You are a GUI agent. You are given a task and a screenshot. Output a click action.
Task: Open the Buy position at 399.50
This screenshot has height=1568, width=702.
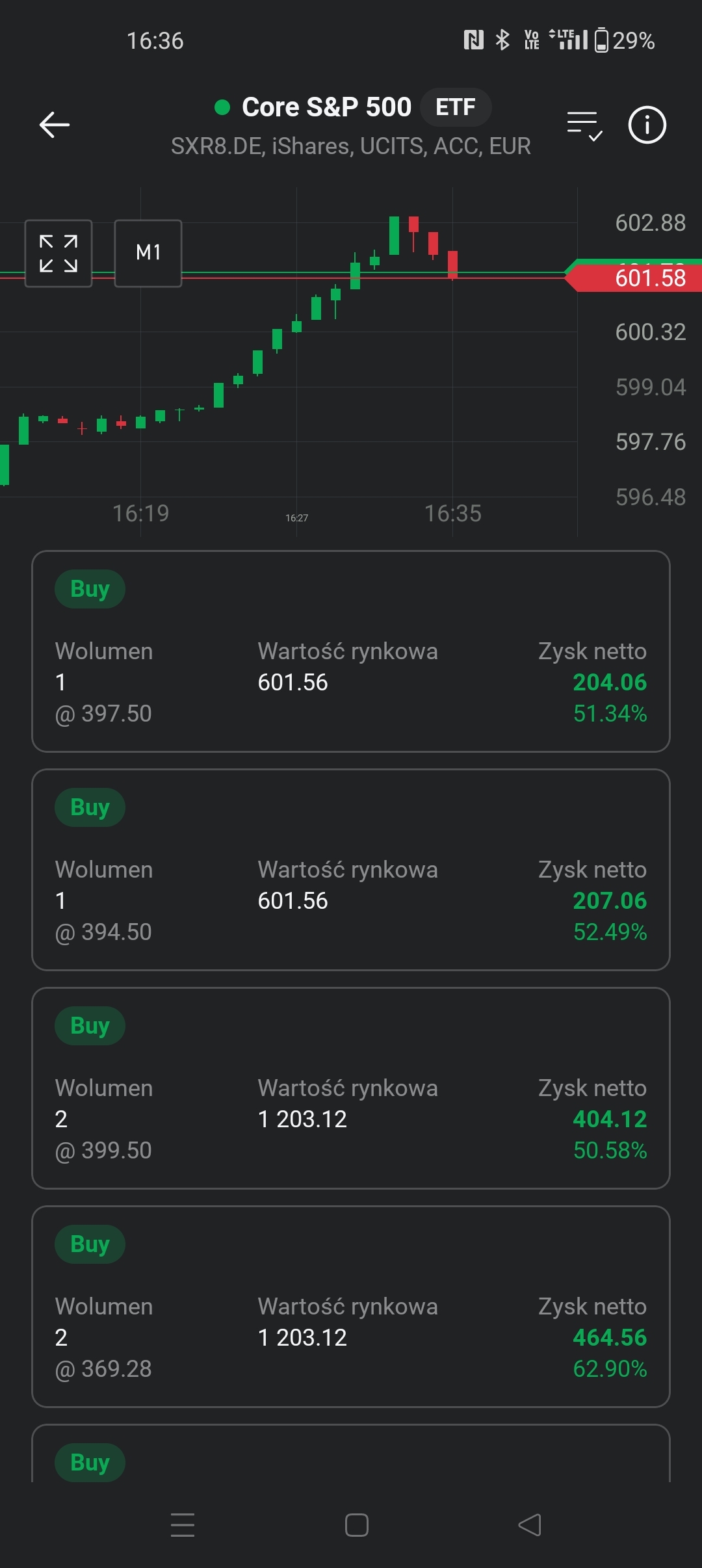point(351,1088)
